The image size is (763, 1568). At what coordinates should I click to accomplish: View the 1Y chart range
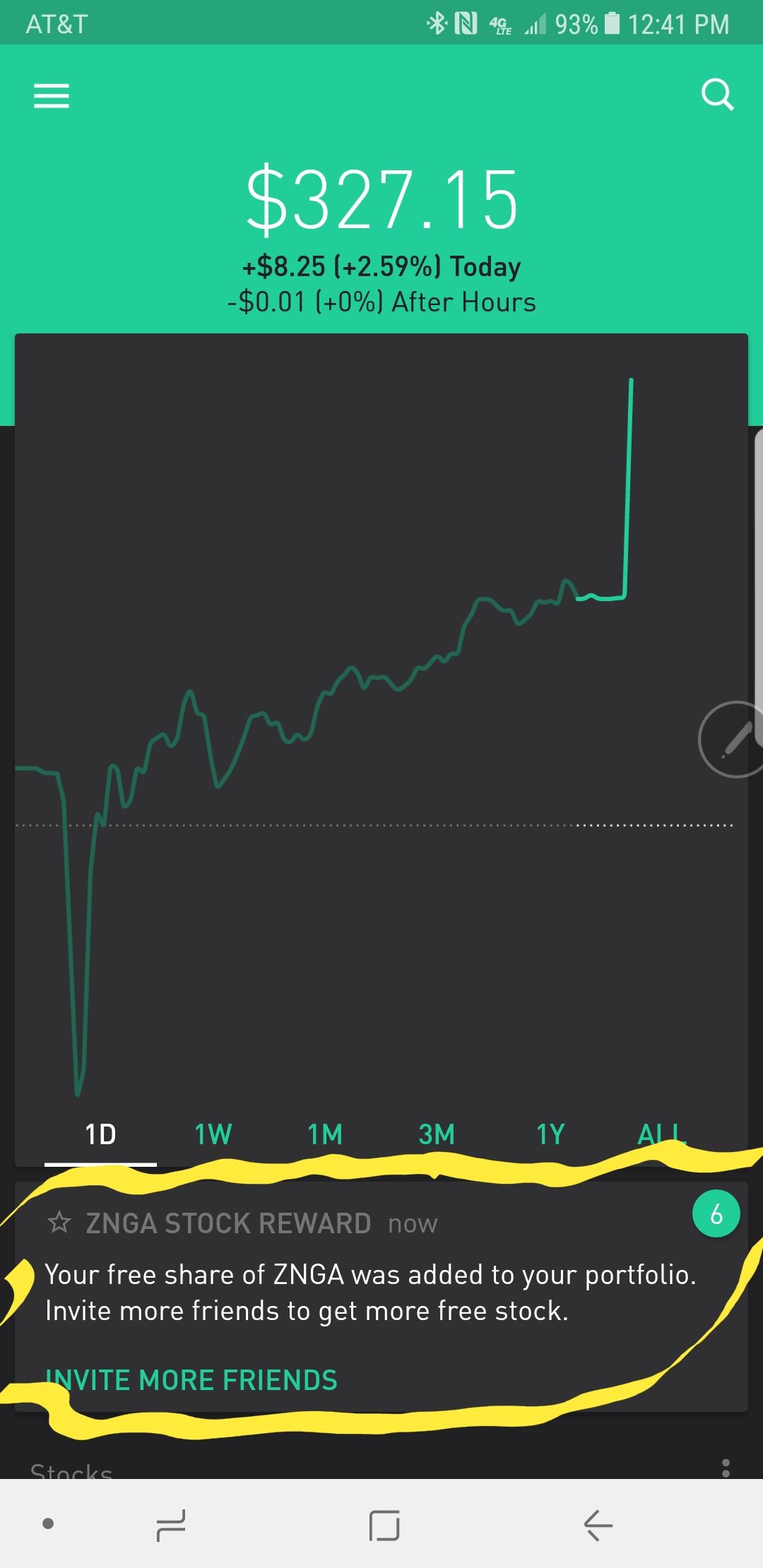point(550,1135)
